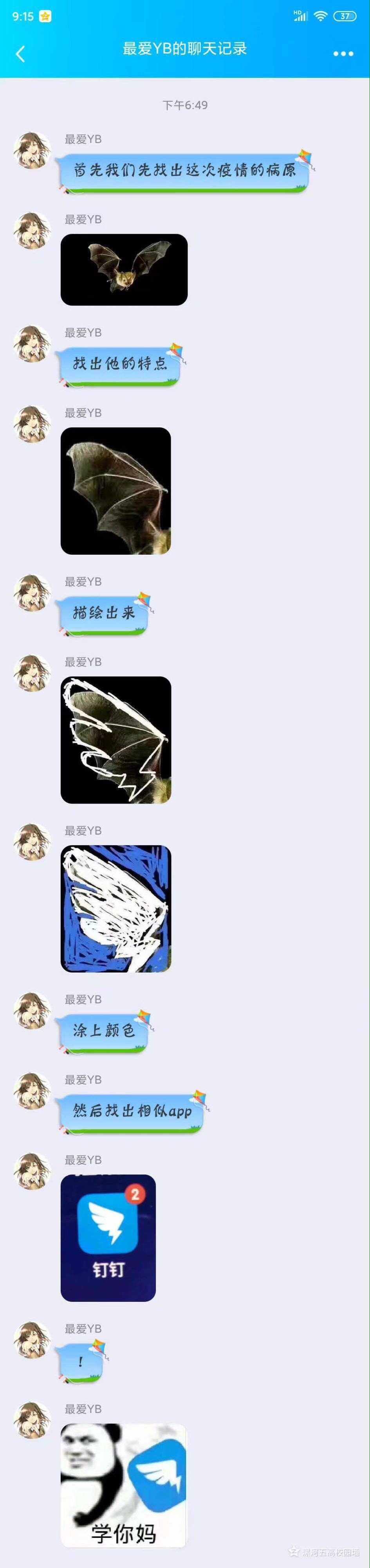The height and width of the screenshot is (1568, 370).
Task: Go back from the chat record
Action: 21,54
